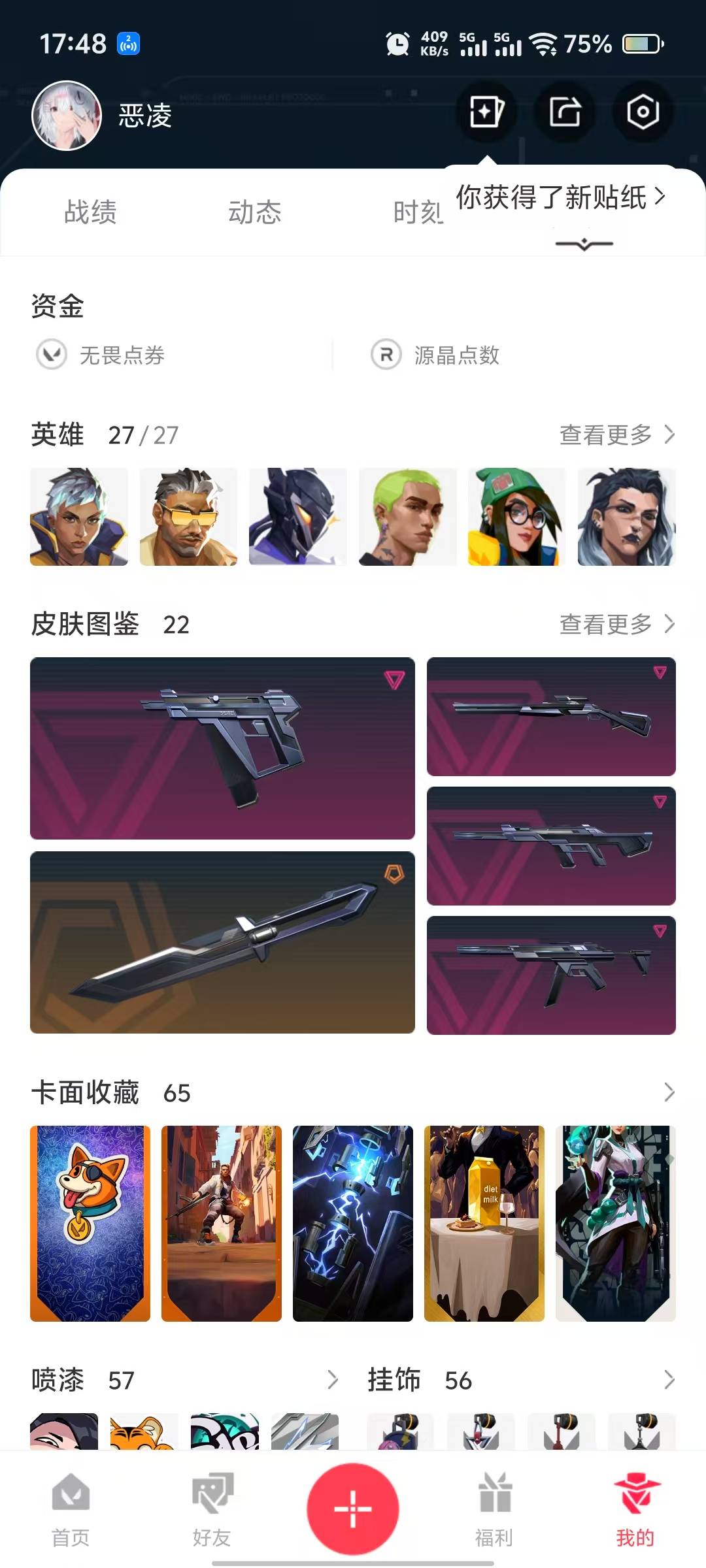View more skins in 皮肤图鉴
Viewport: 706px width, 1568px height.
616,624
